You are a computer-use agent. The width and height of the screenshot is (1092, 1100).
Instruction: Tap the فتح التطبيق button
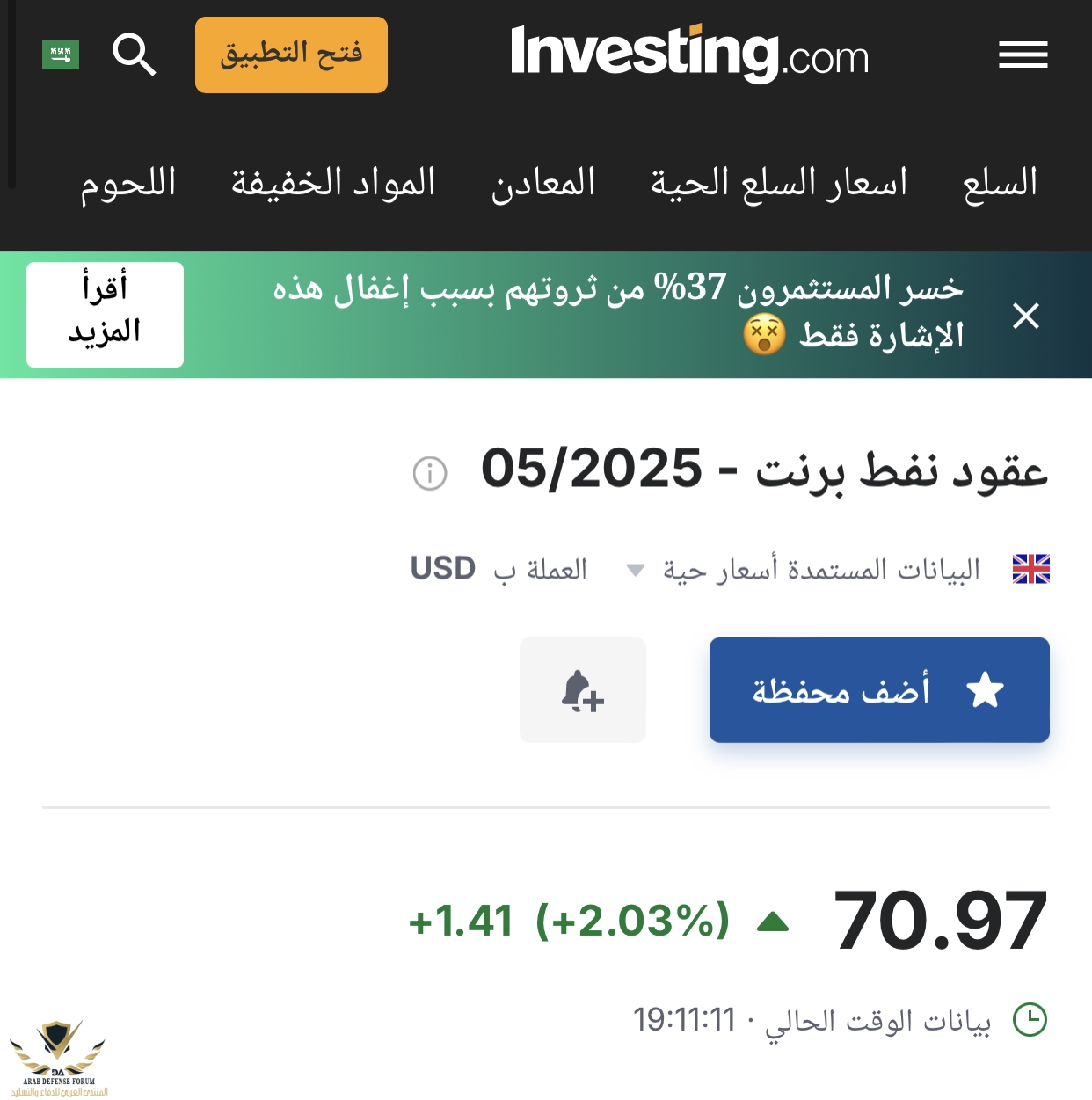[x=291, y=55]
